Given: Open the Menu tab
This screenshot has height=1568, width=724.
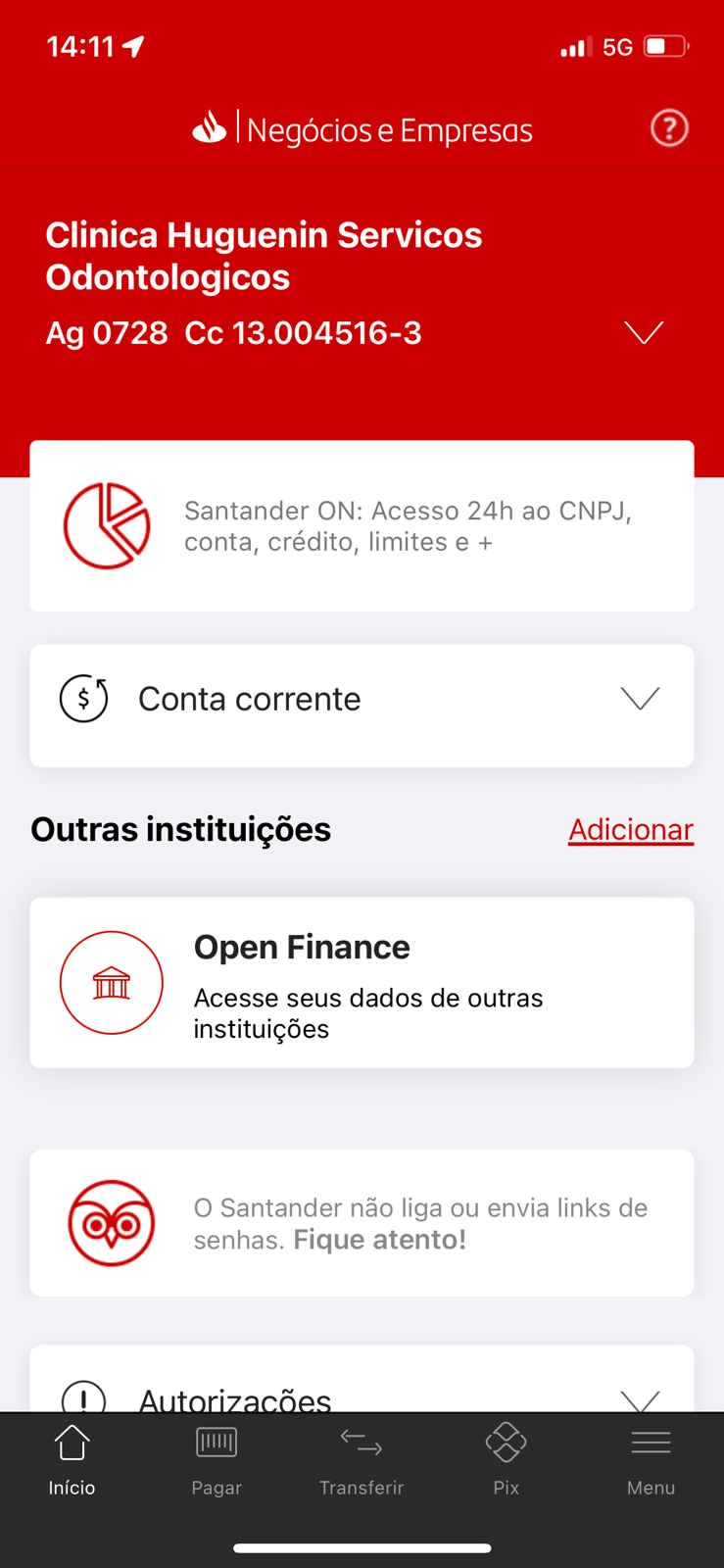Looking at the screenshot, I should 651,1460.
